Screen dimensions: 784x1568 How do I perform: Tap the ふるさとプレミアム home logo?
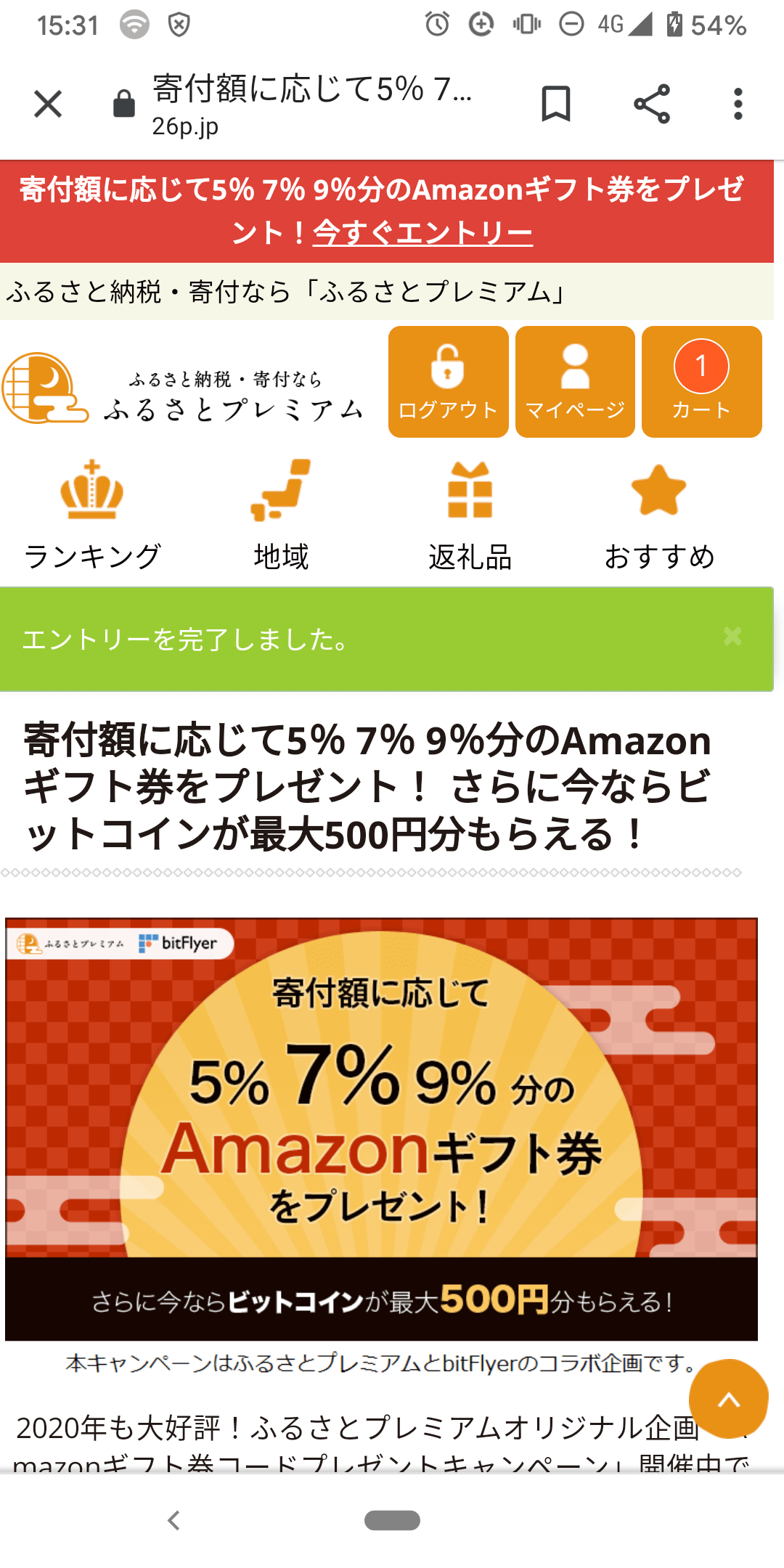point(182,388)
